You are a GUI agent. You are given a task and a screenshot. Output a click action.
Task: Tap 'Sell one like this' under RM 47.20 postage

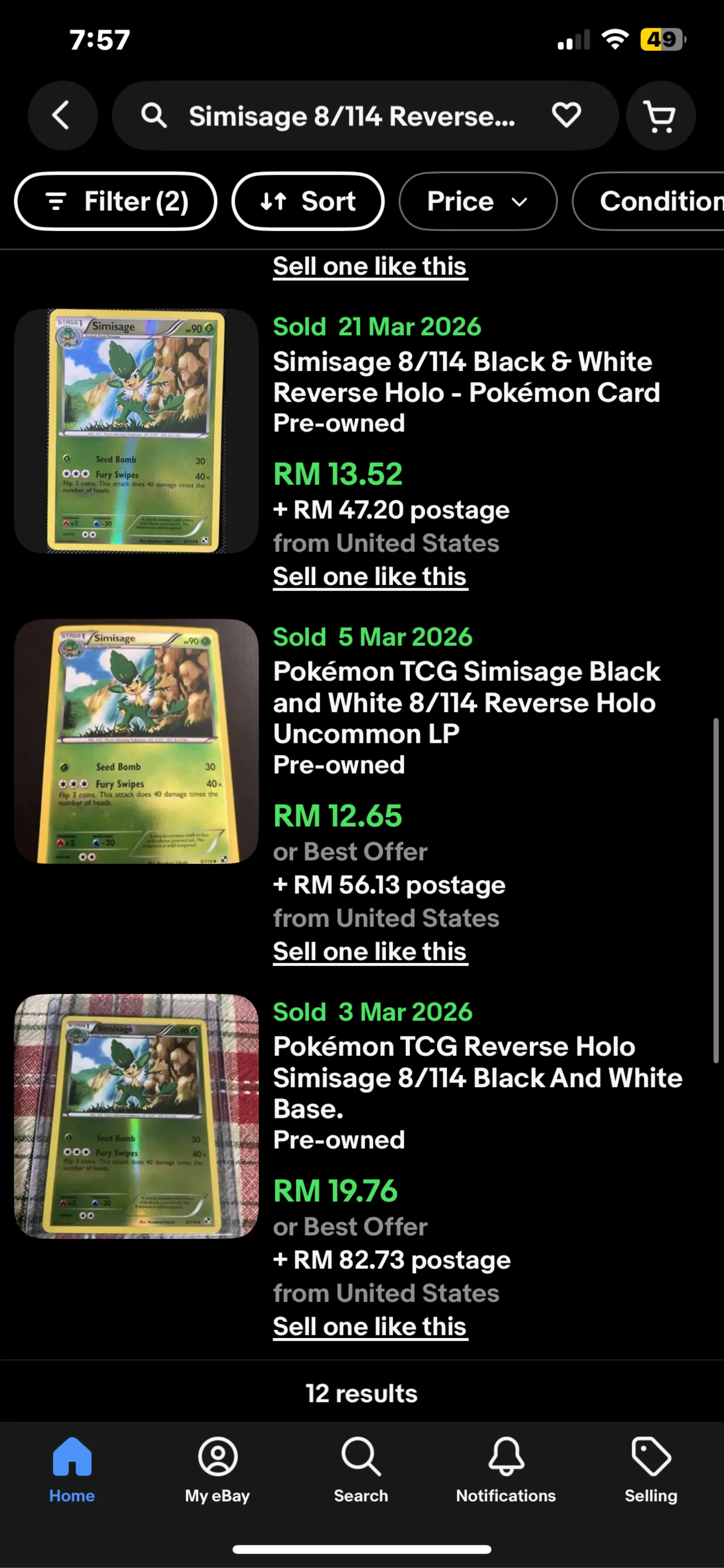pos(370,576)
